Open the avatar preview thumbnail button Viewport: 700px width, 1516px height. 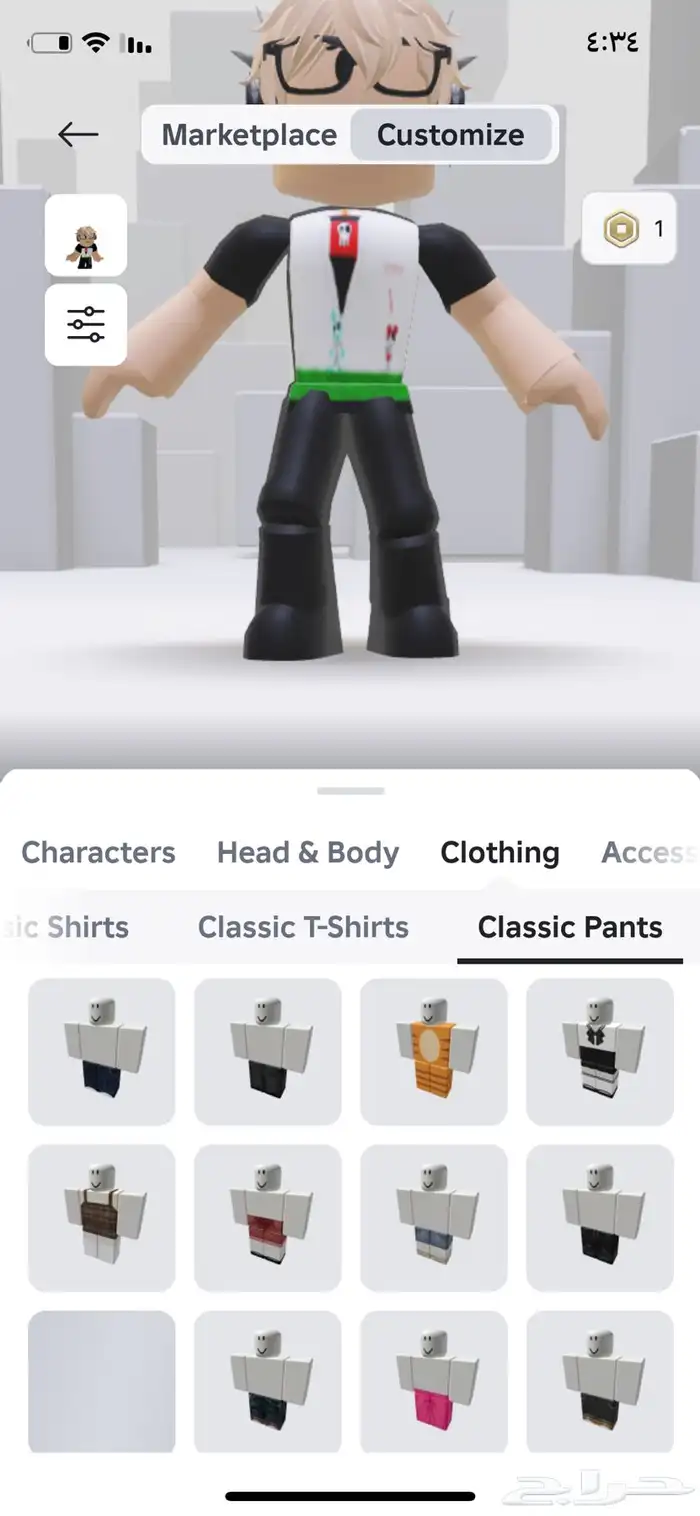pyautogui.click(x=86, y=235)
